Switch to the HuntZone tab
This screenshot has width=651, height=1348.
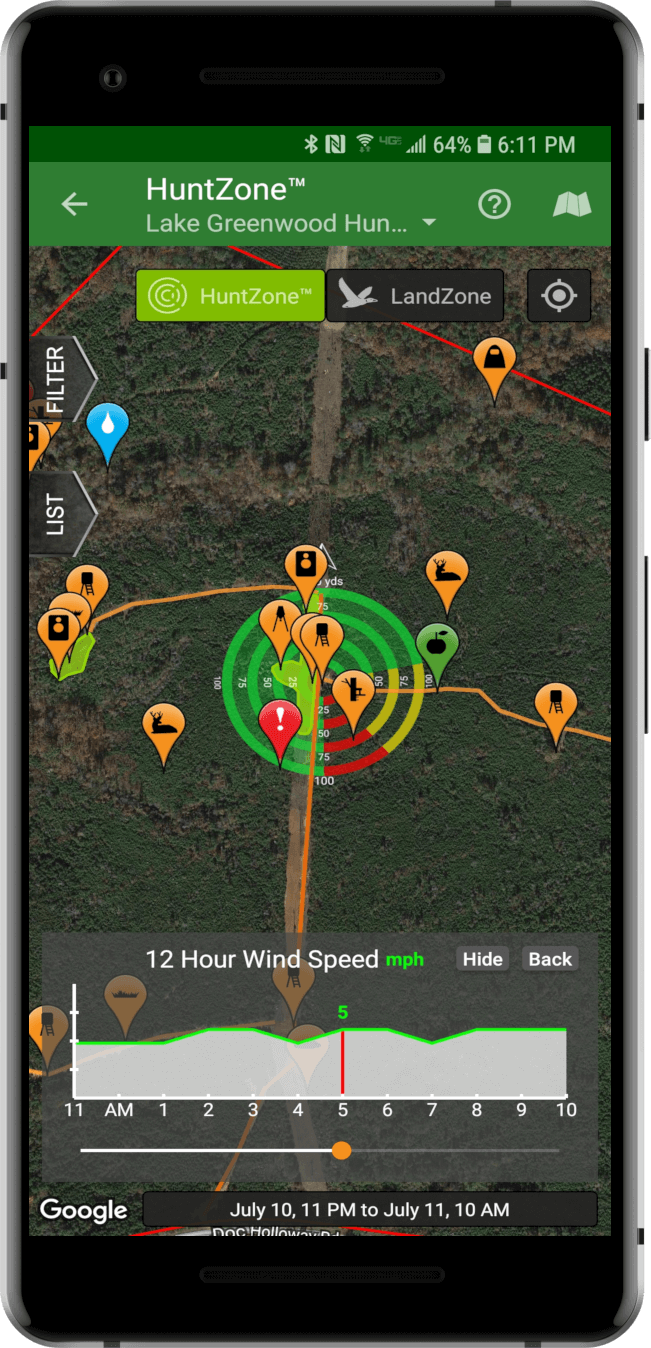pyautogui.click(x=231, y=295)
